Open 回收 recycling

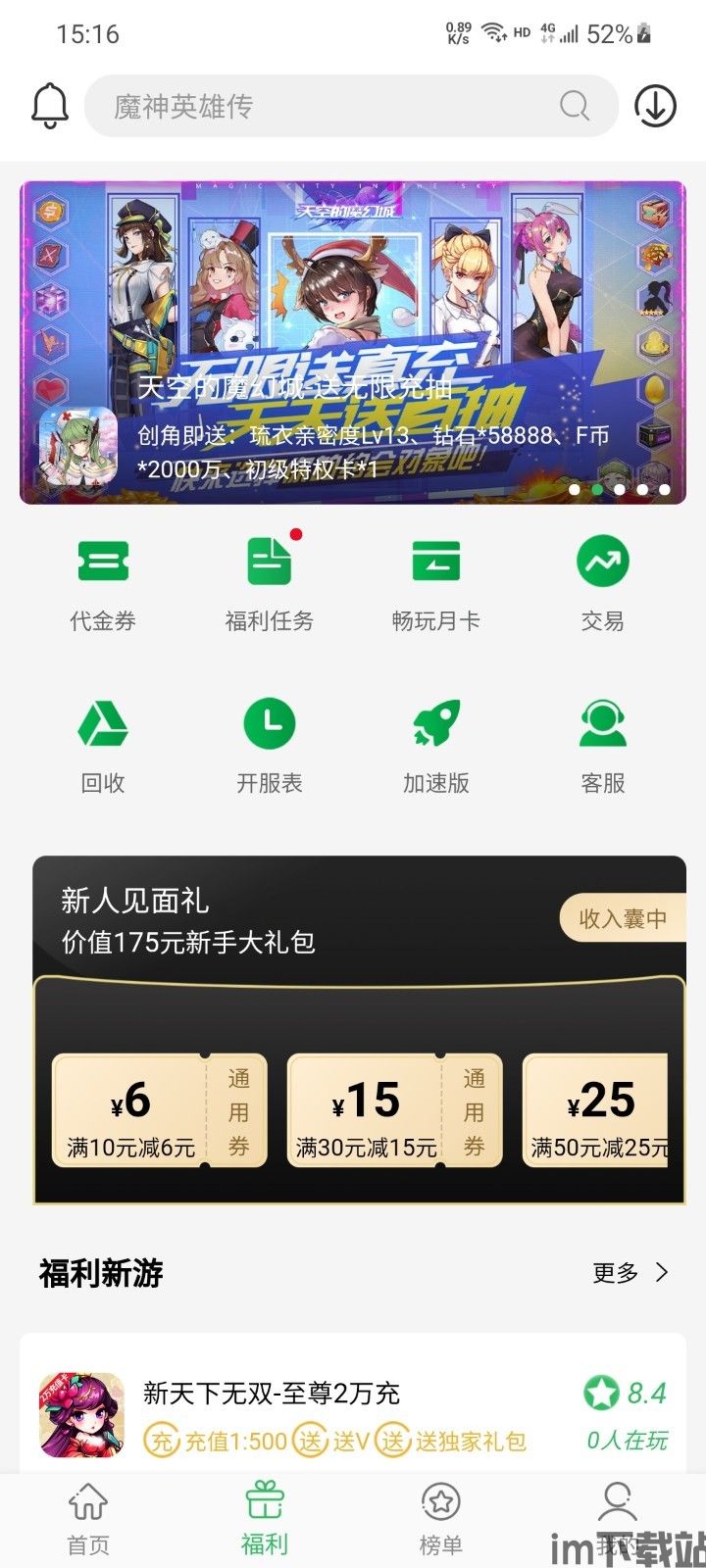103,747
